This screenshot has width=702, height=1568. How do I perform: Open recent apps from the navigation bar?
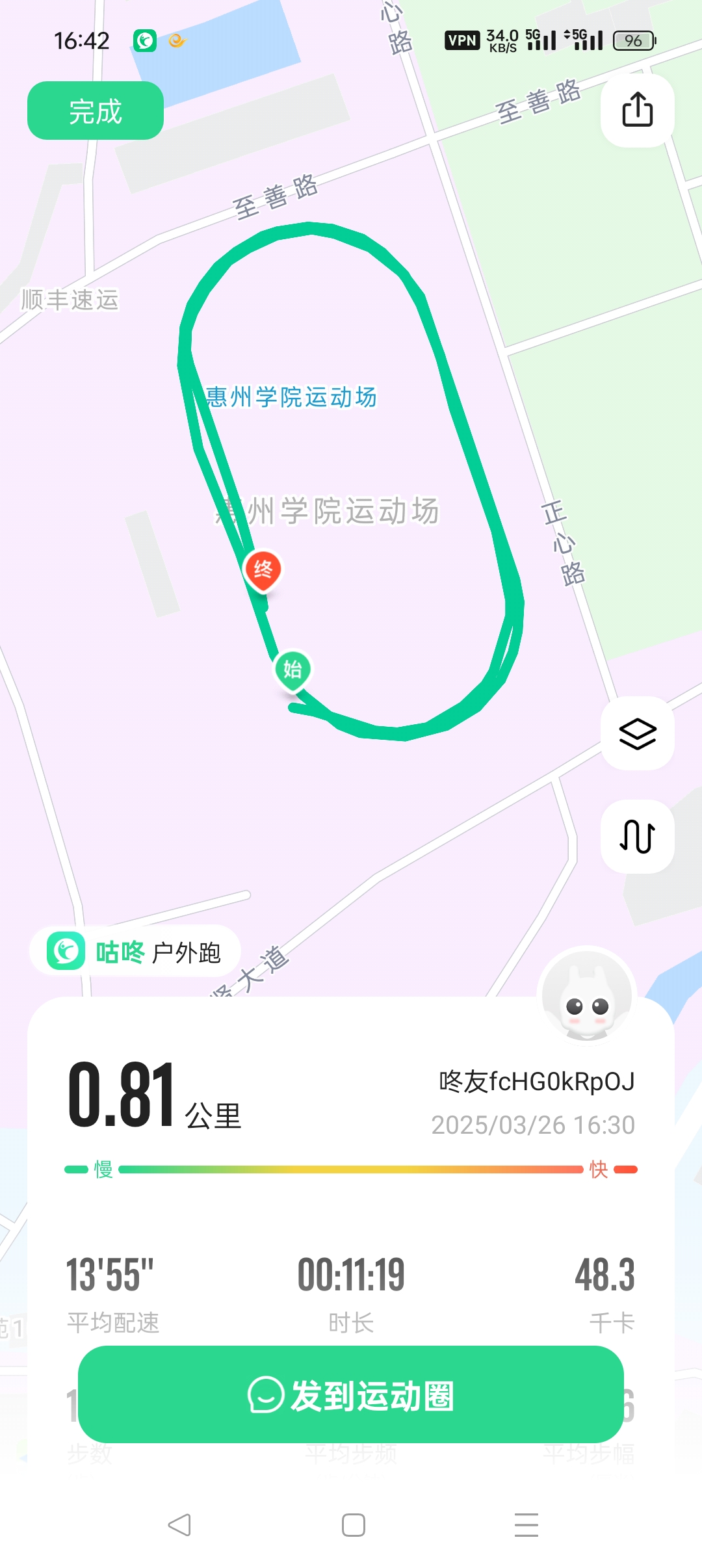(x=526, y=1524)
